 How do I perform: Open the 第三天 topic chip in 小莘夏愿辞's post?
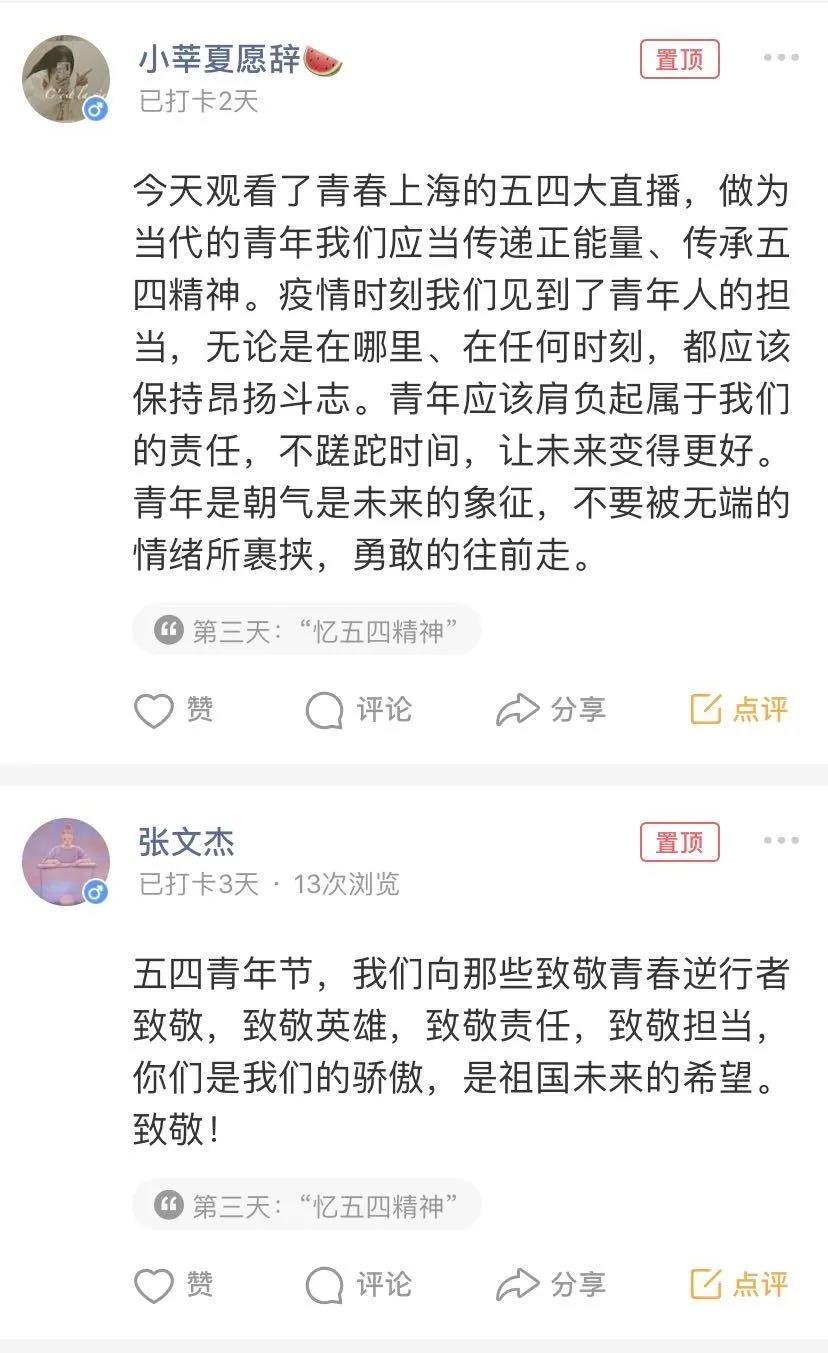[307, 630]
